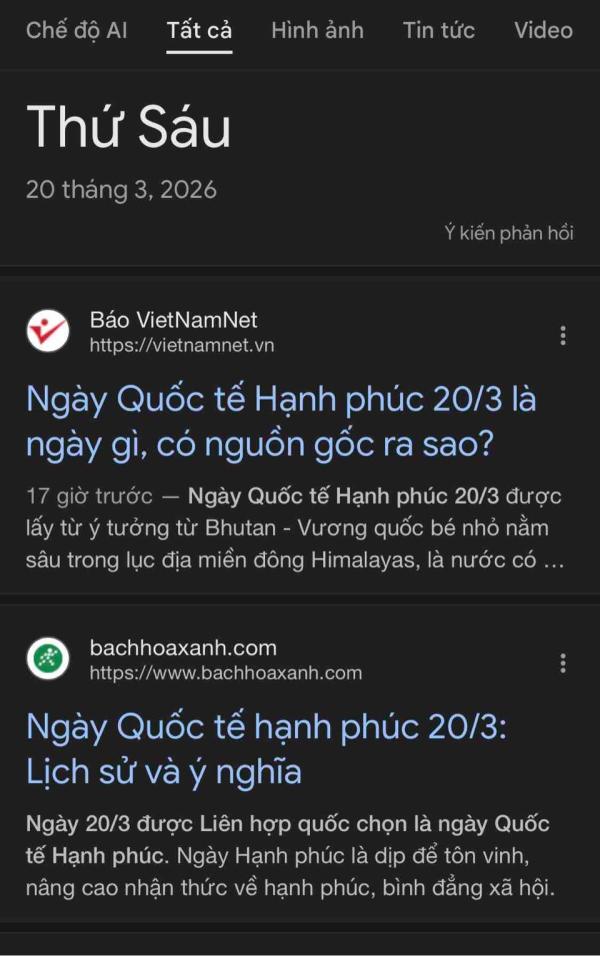Open overflow menu for Báo VietNamNet result
This screenshot has height=956, width=600.
click(563, 335)
